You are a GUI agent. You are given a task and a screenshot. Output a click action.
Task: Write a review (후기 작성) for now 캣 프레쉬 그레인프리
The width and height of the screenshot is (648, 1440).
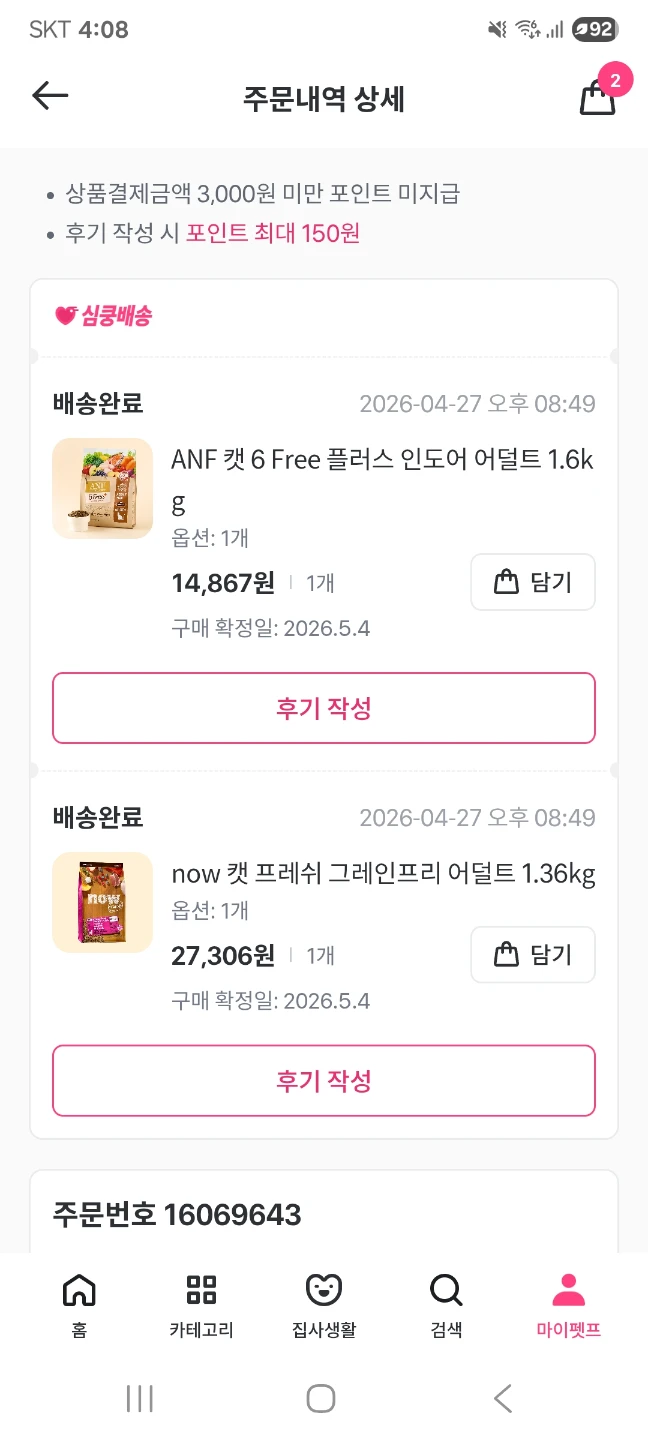tap(324, 1081)
